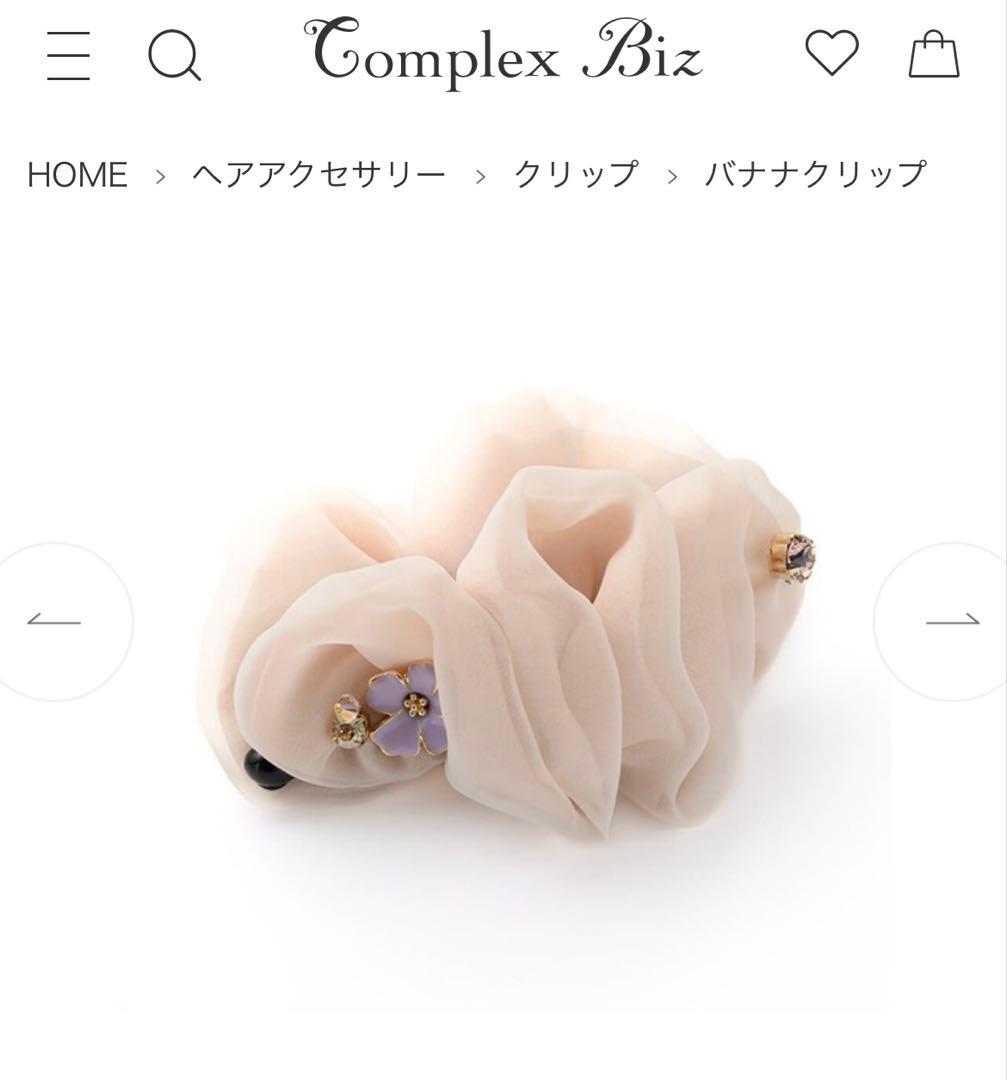The width and height of the screenshot is (1007, 1080).
Task: Navigate to HOME via the breadcrumb
Action: 78,172
